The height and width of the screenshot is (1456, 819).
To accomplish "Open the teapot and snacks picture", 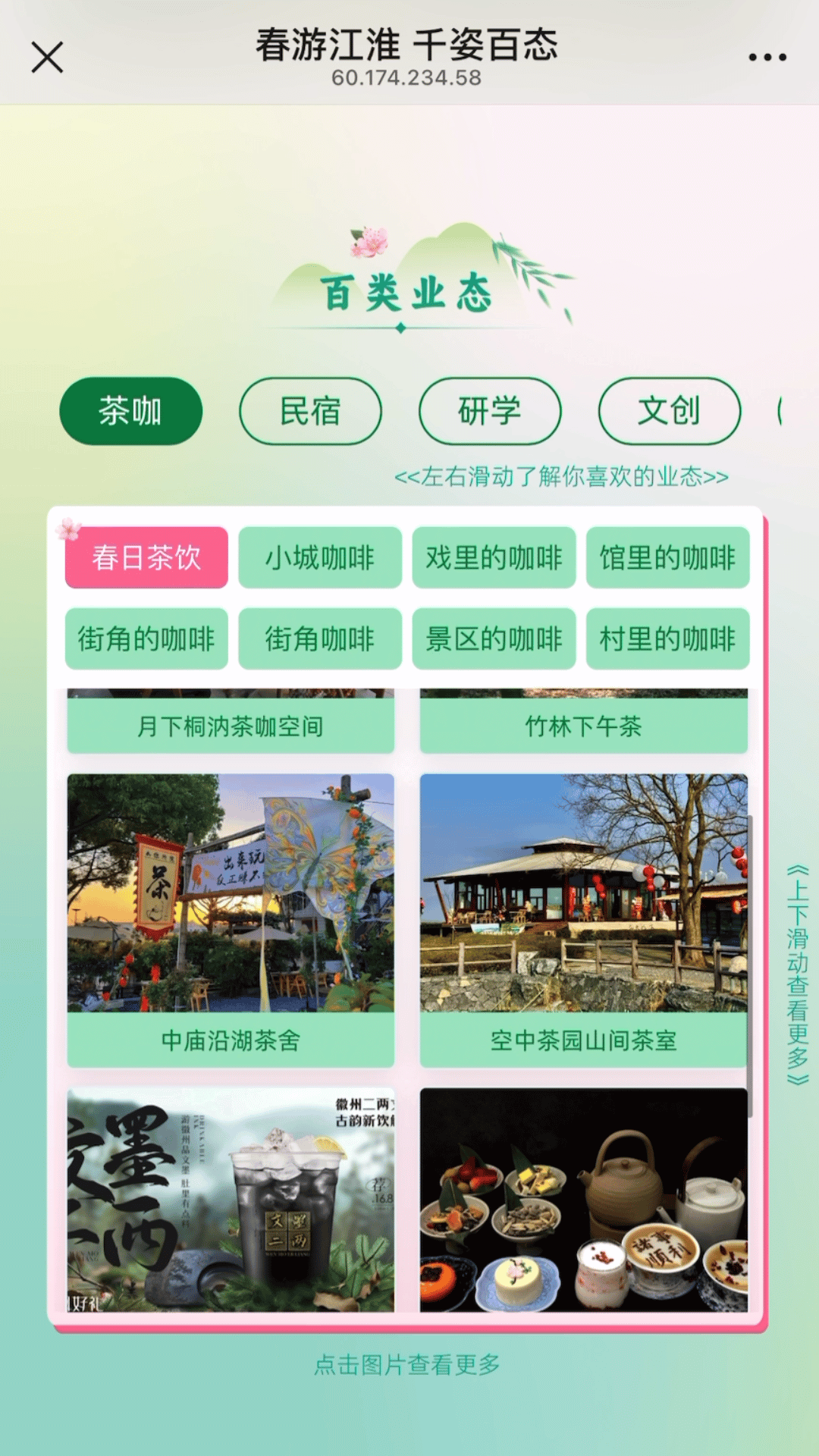I will 584,1200.
